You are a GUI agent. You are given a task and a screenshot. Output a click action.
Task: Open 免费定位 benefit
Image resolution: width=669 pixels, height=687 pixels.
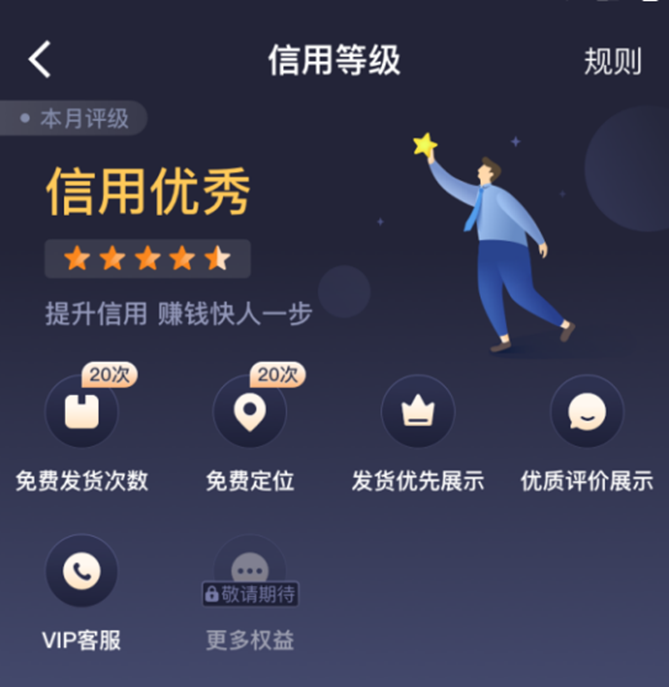tap(249, 412)
